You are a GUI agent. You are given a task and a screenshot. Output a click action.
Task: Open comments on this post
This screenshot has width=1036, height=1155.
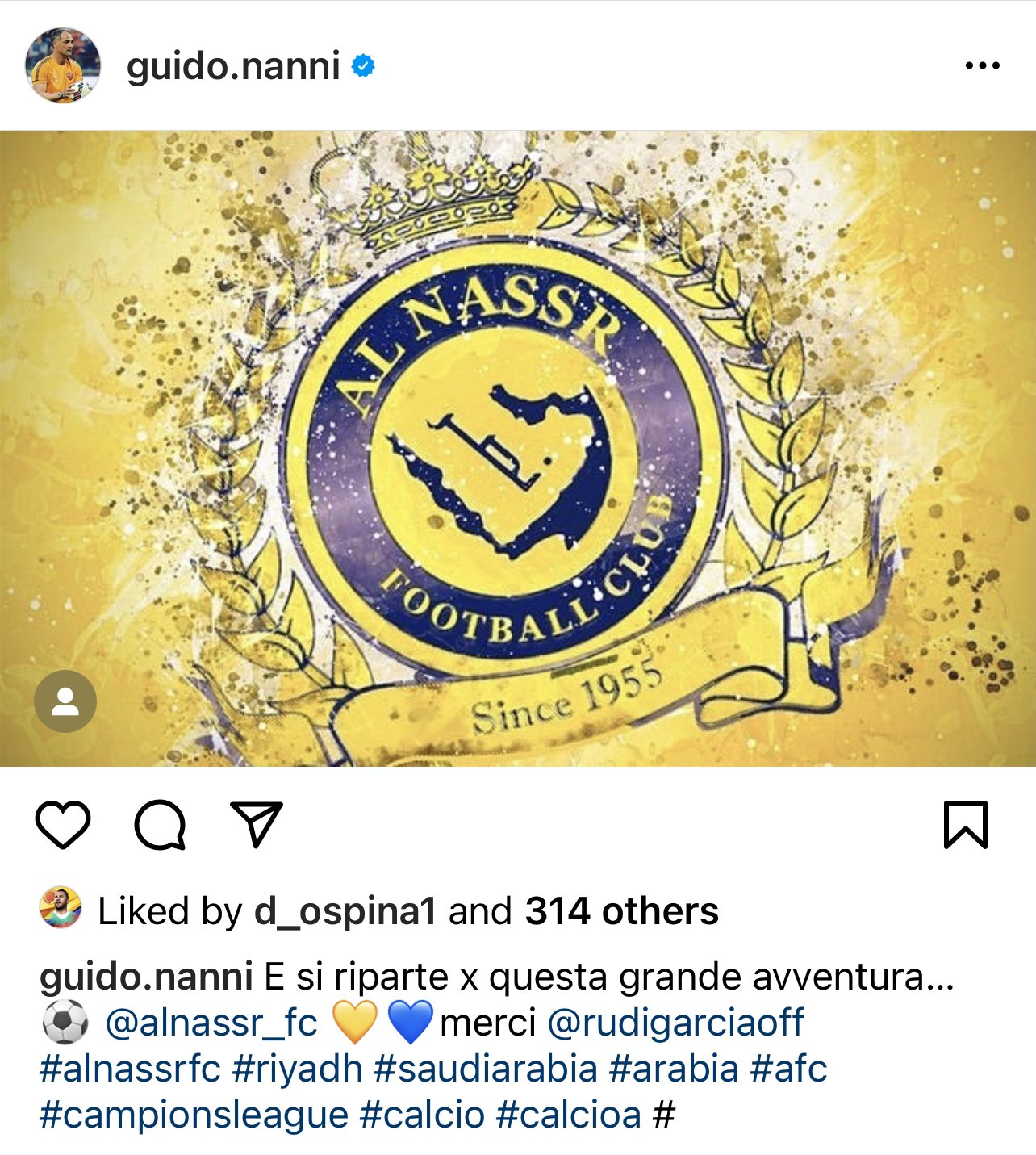point(160,825)
